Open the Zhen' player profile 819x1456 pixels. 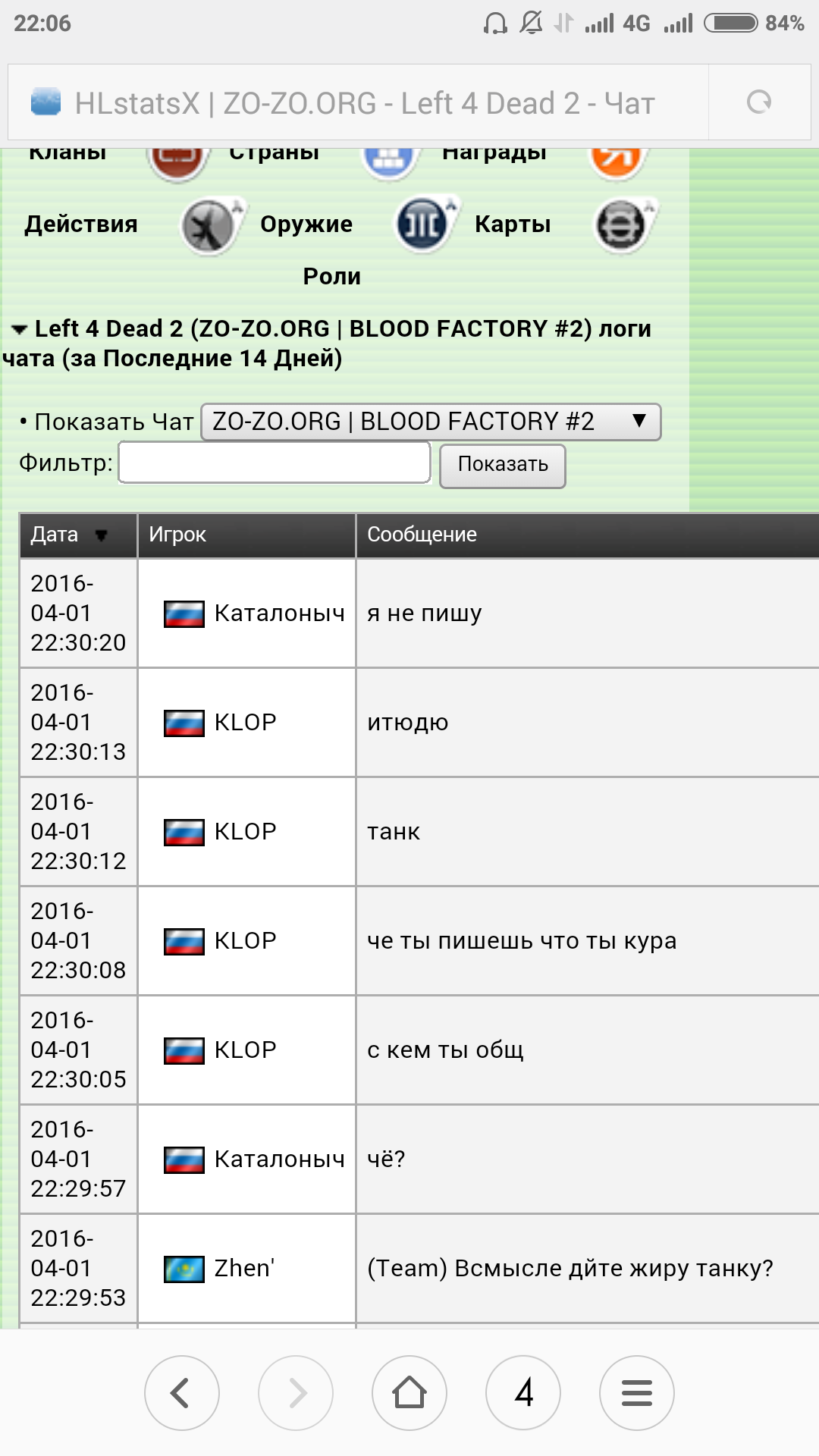point(243,1268)
